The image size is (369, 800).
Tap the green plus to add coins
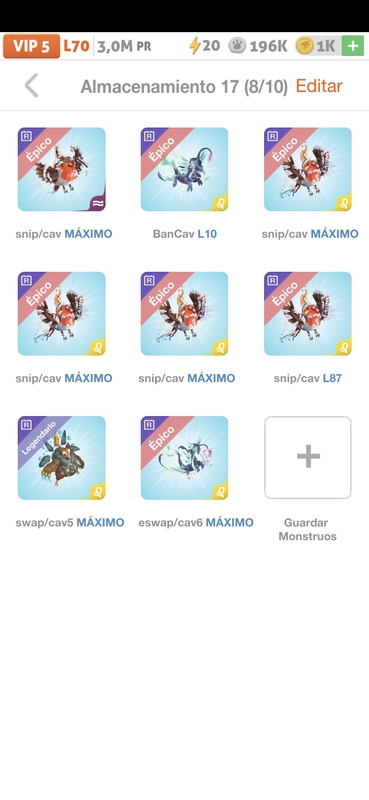353,46
